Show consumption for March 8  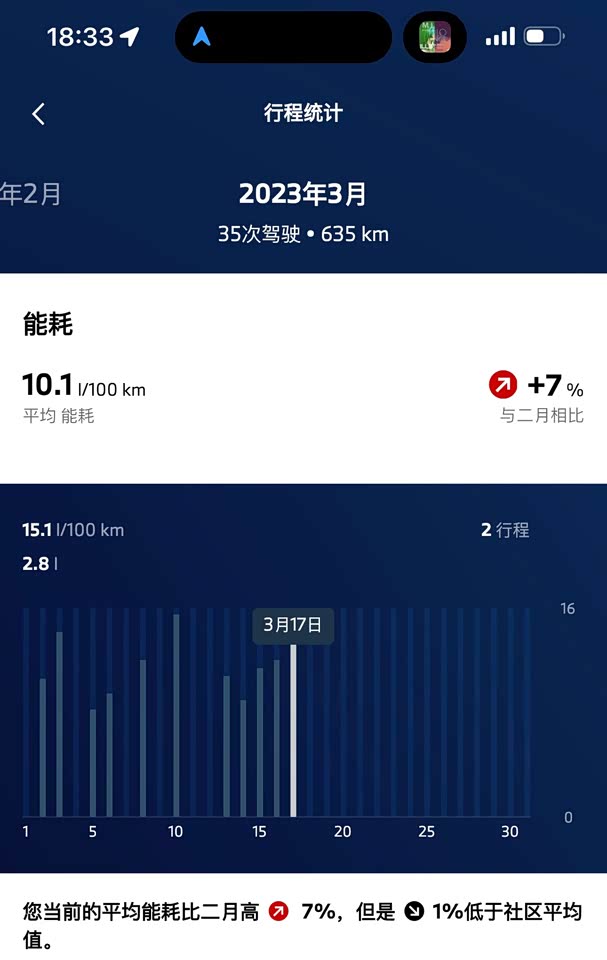pos(143,738)
